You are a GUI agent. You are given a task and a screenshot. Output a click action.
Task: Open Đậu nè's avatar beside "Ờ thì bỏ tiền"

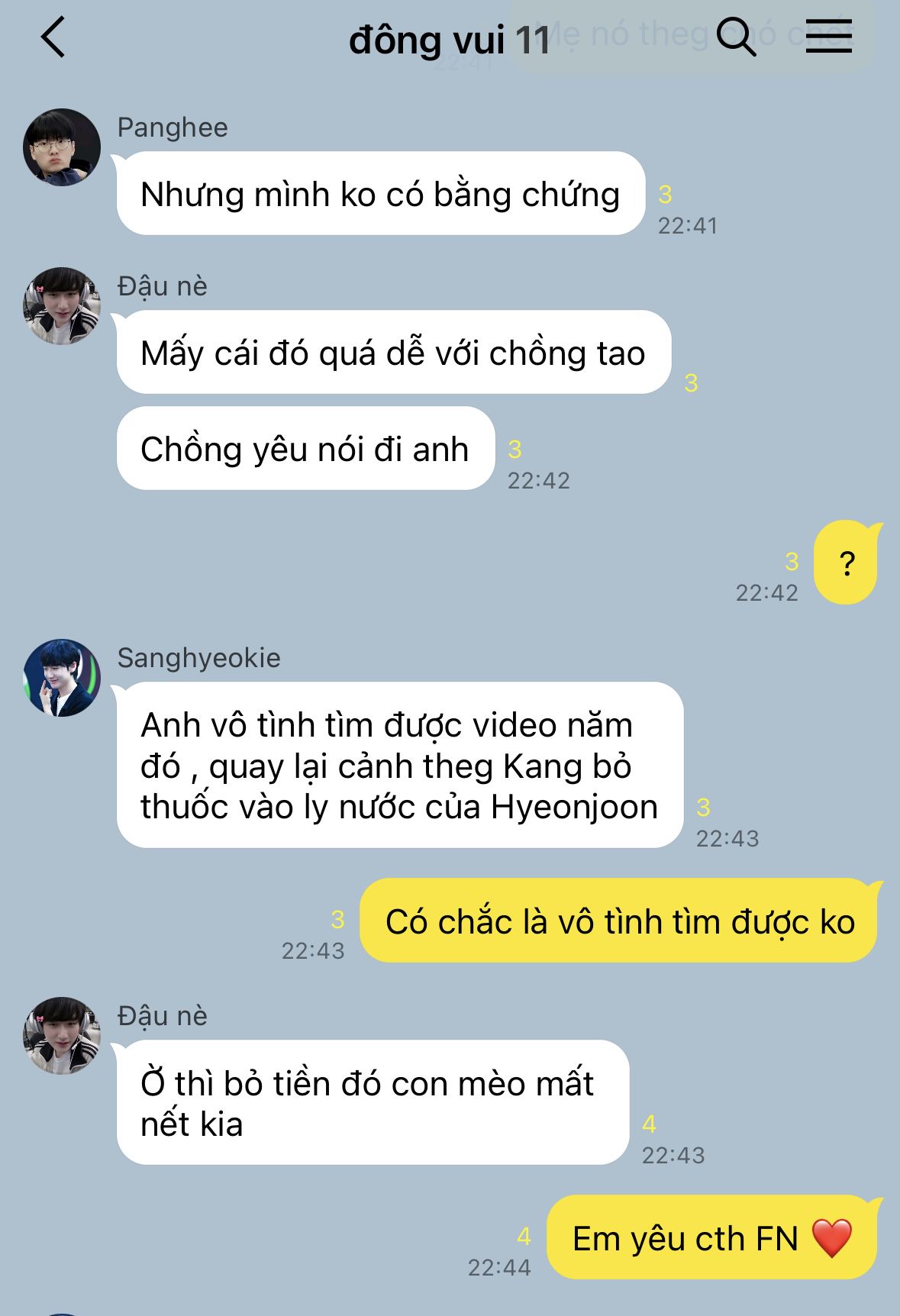coord(62,1036)
